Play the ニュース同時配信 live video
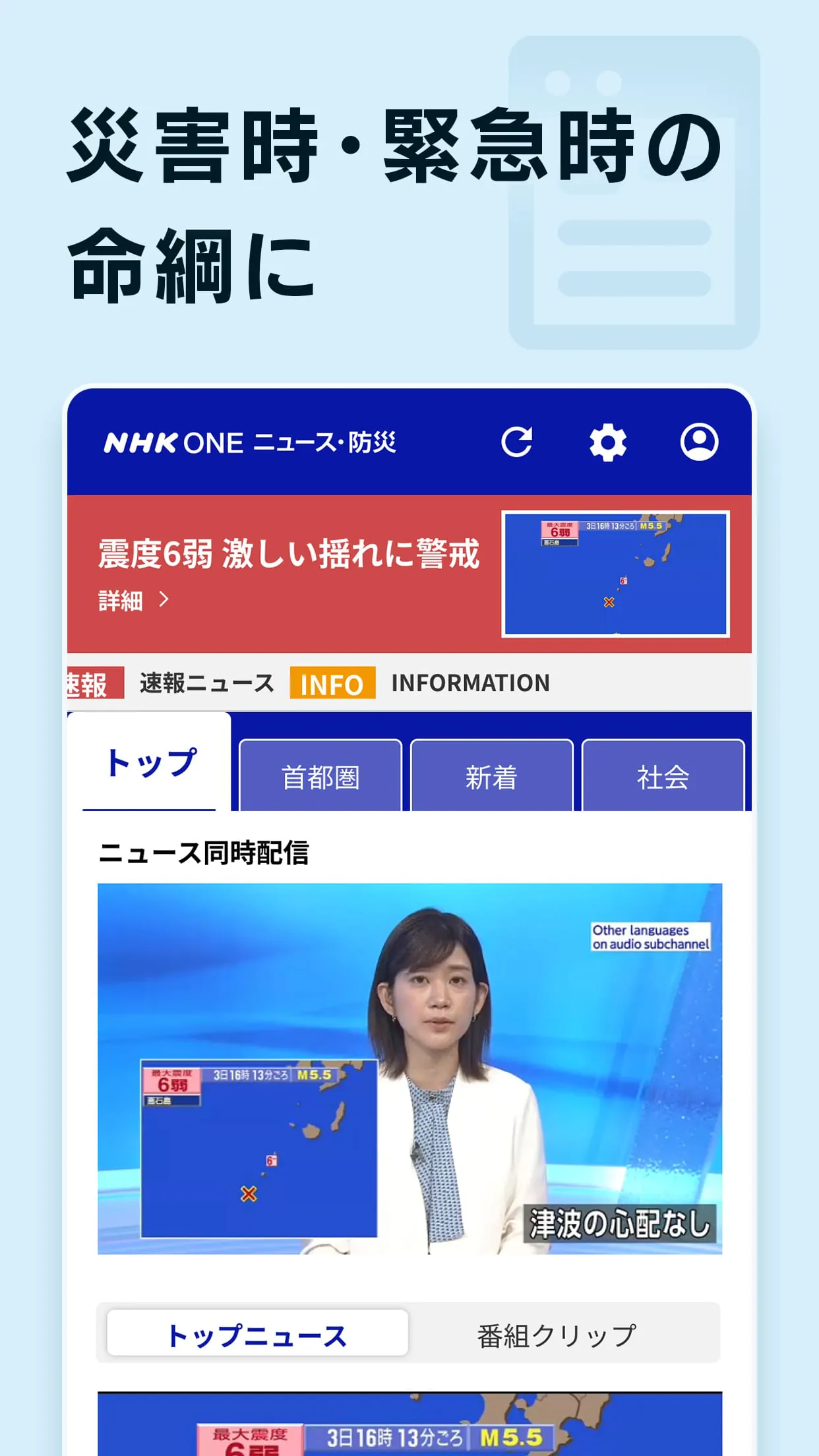Viewport: 819px width, 1456px height. (x=409, y=1069)
